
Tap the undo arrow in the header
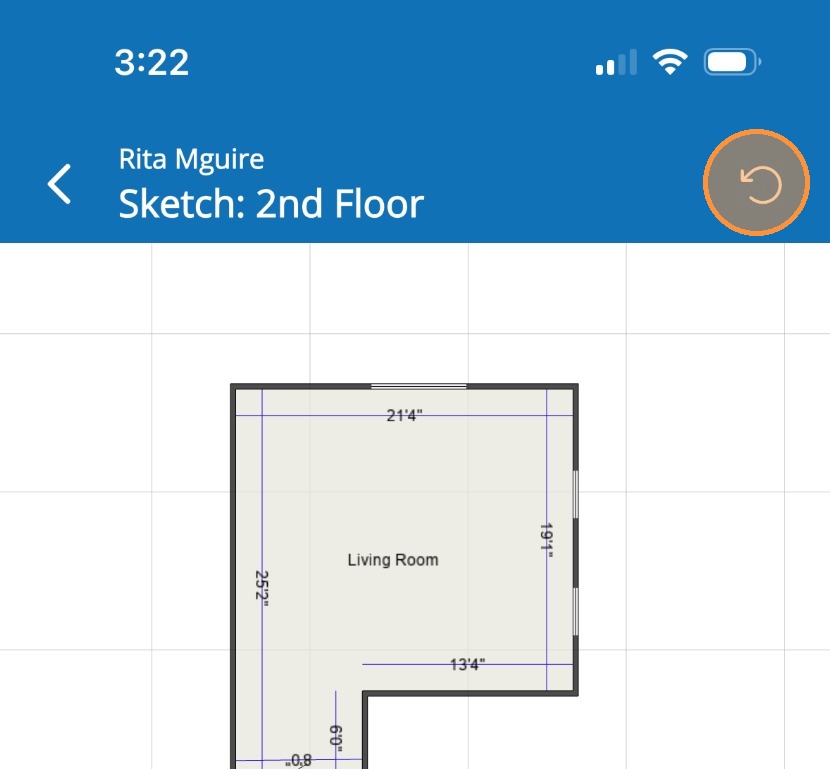[756, 183]
